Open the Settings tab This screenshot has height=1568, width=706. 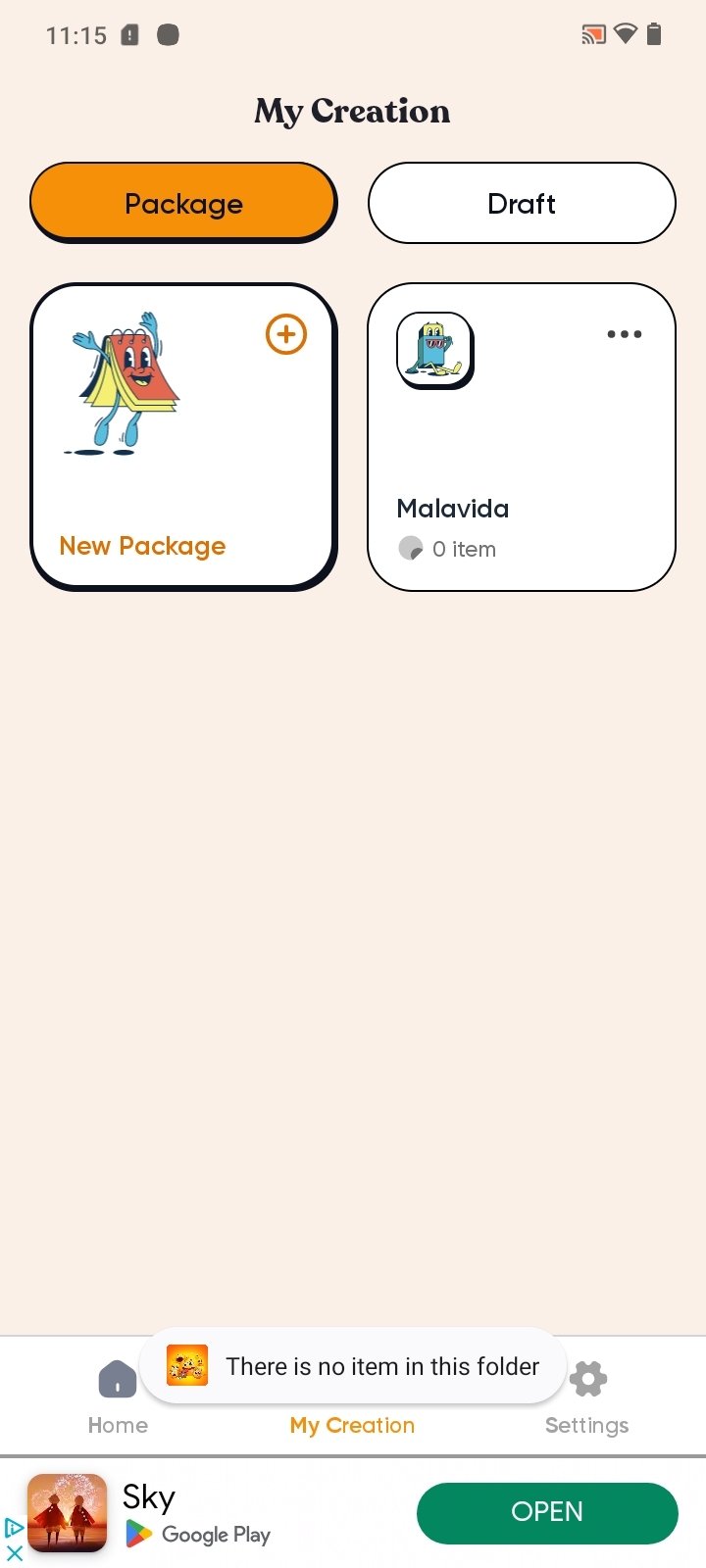point(587,1397)
